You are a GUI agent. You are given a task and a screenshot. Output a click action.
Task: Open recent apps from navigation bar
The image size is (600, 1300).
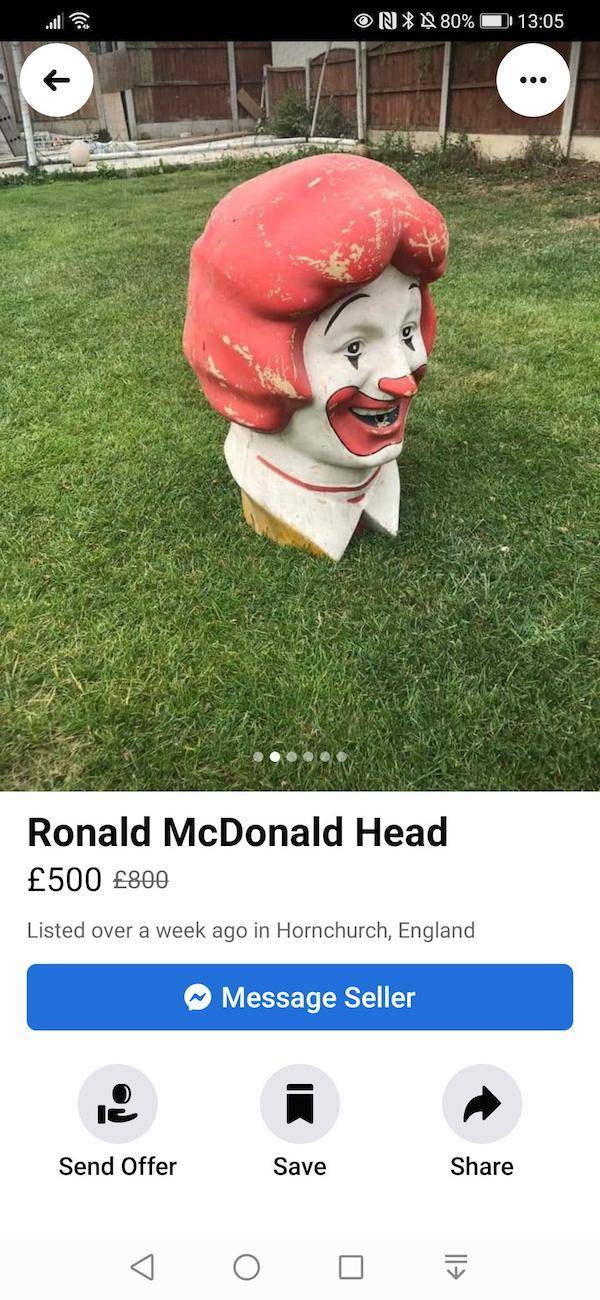pyautogui.click(x=351, y=1267)
